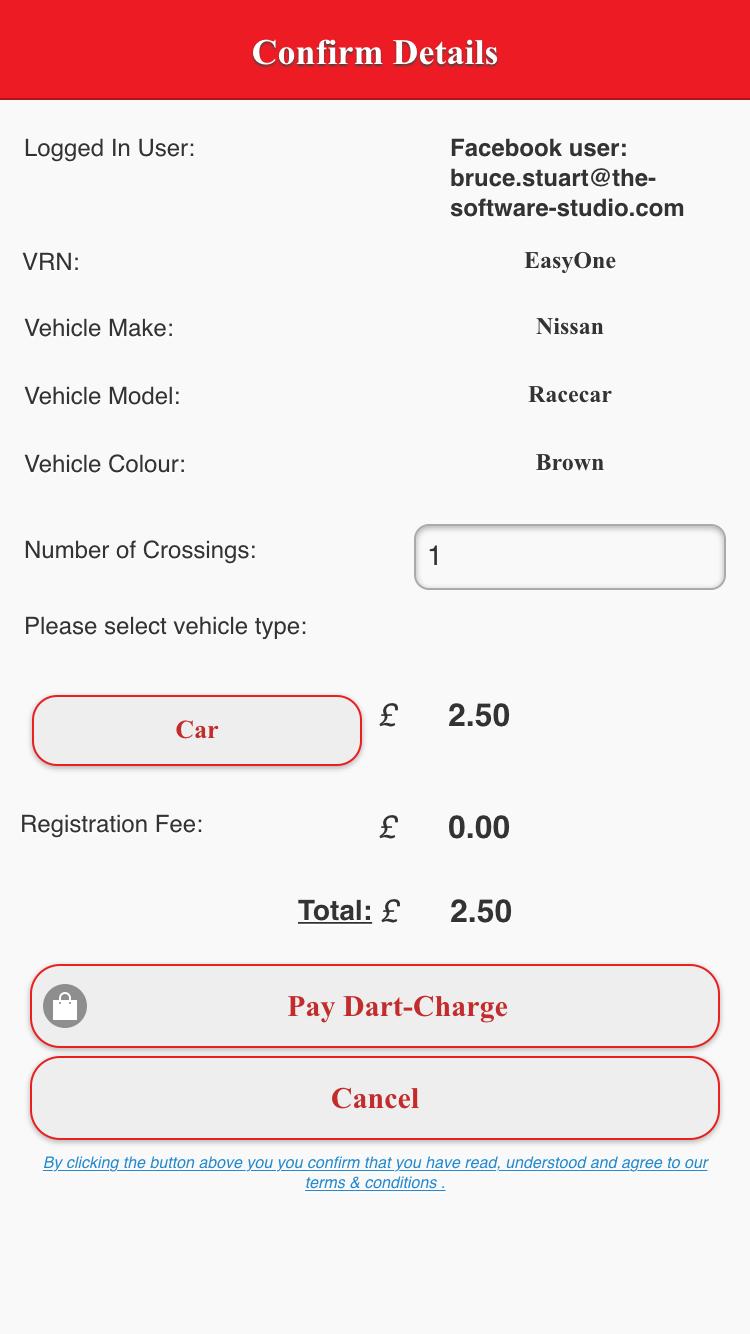Select the Car vehicle type
750x1334 pixels.
pyautogui.click(x=196, y=730)
